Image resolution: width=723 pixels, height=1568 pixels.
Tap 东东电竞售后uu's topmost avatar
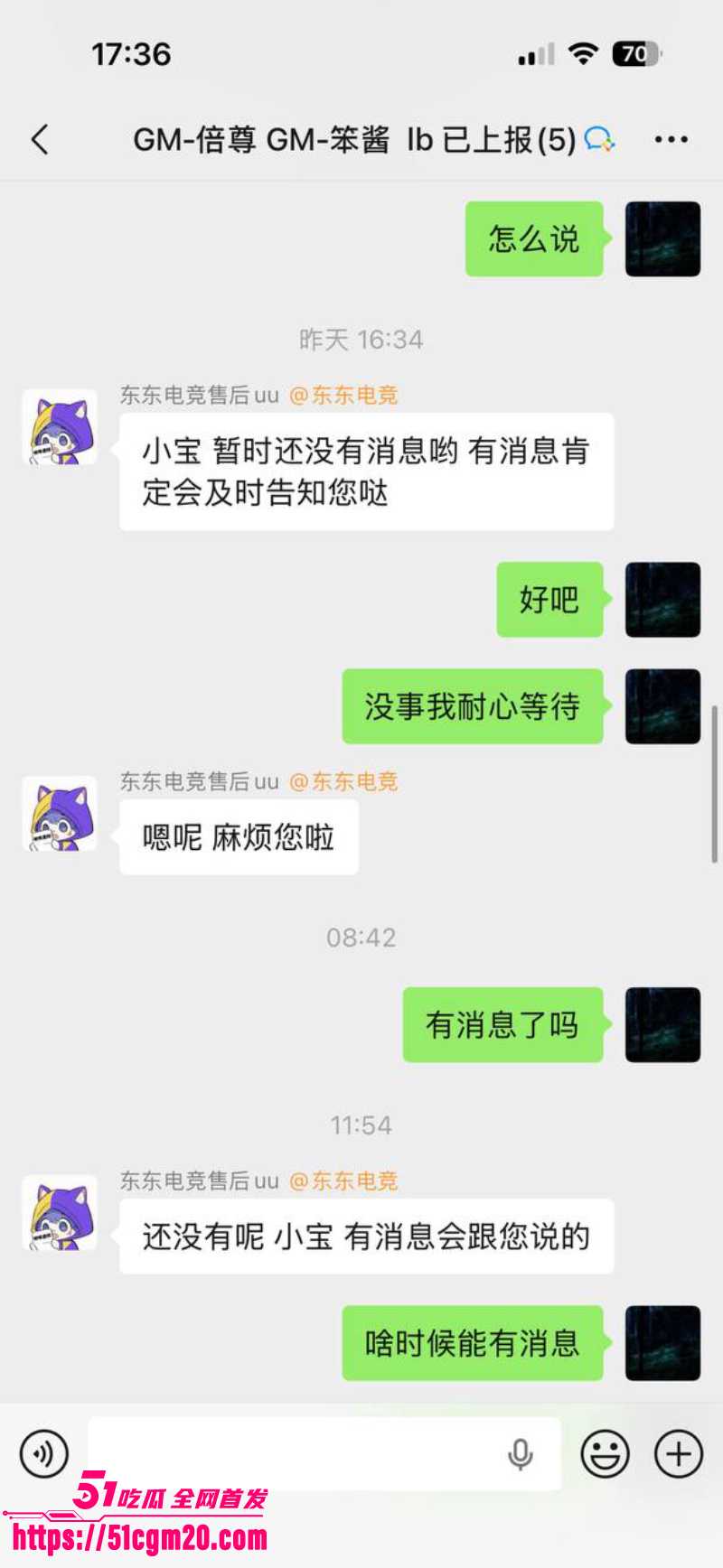tap(60, 429)
